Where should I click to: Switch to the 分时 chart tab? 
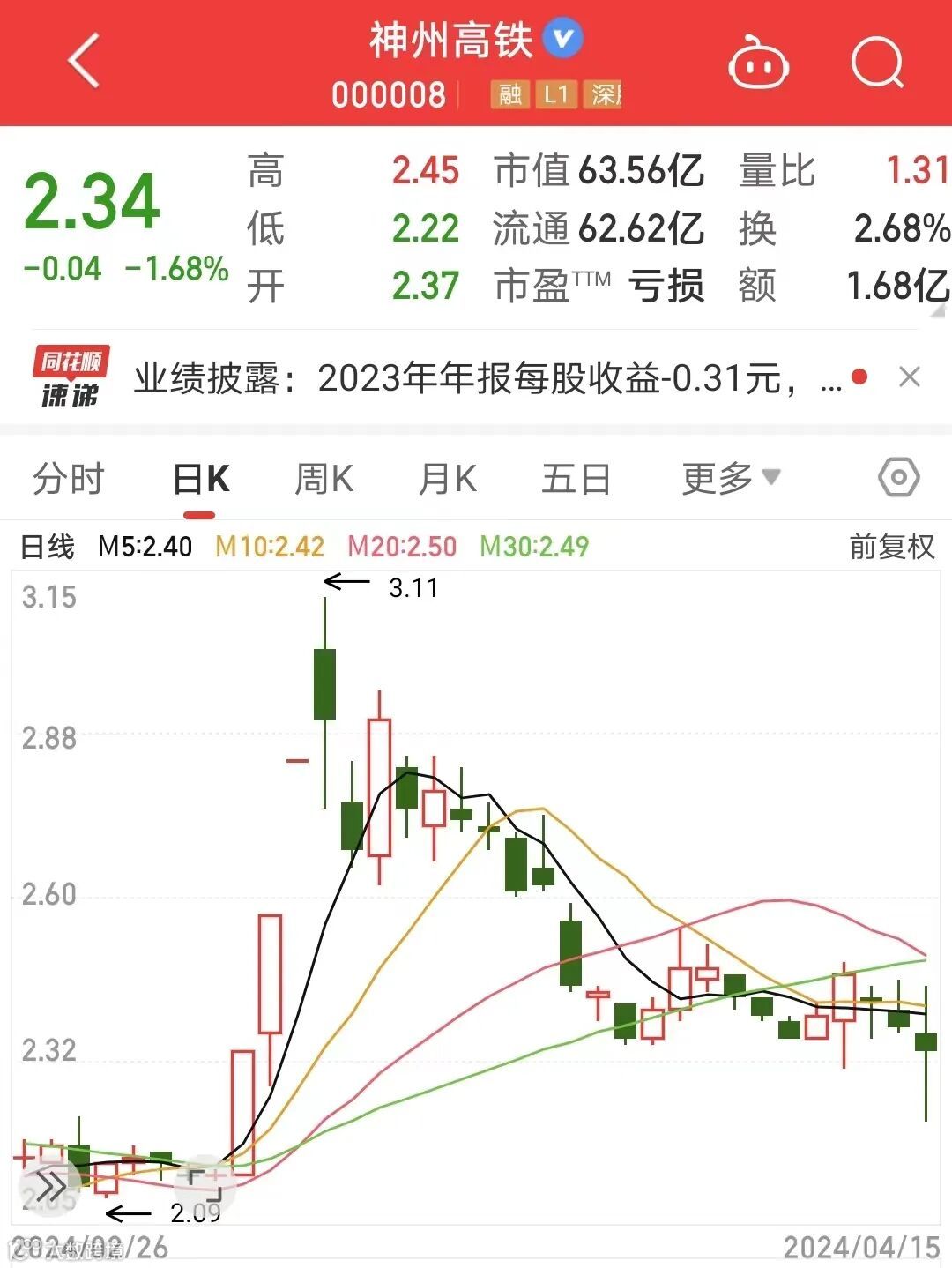tap(69, 480)
